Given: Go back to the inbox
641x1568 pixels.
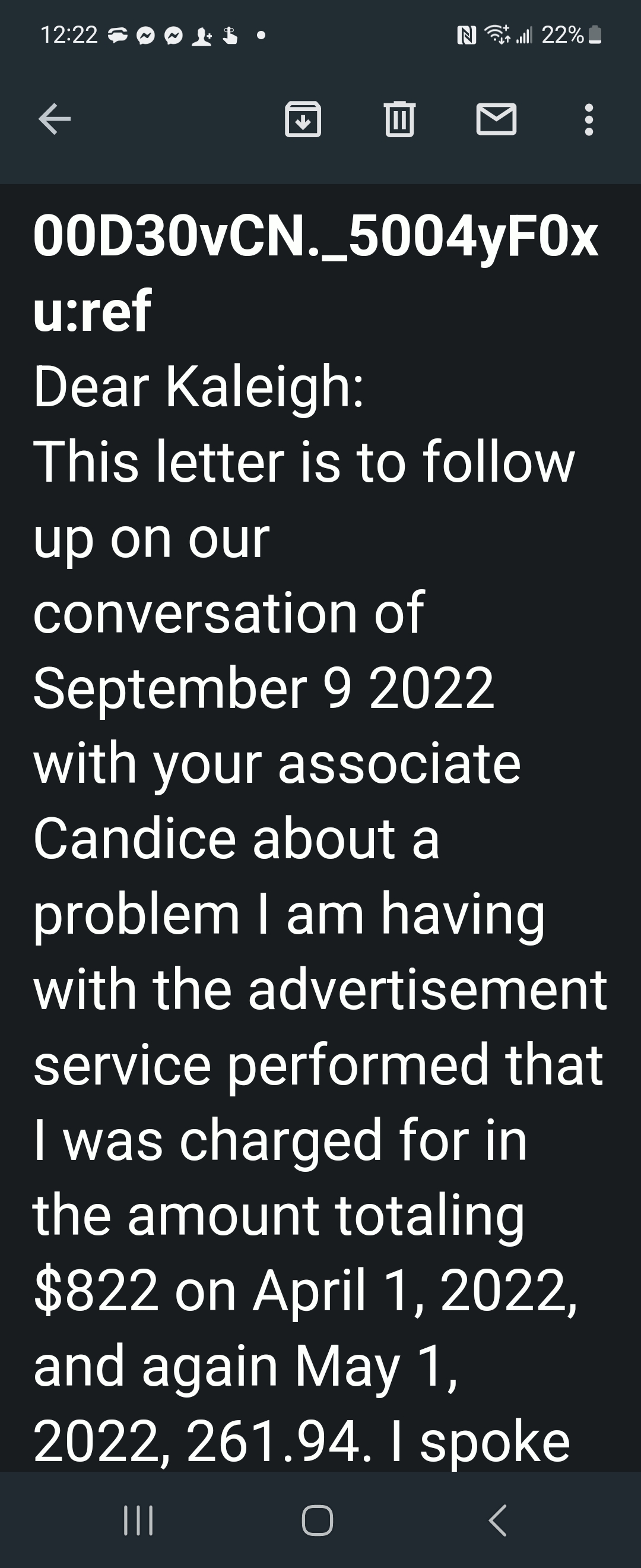Looking at the screenshot, I should tap(55, 119).
